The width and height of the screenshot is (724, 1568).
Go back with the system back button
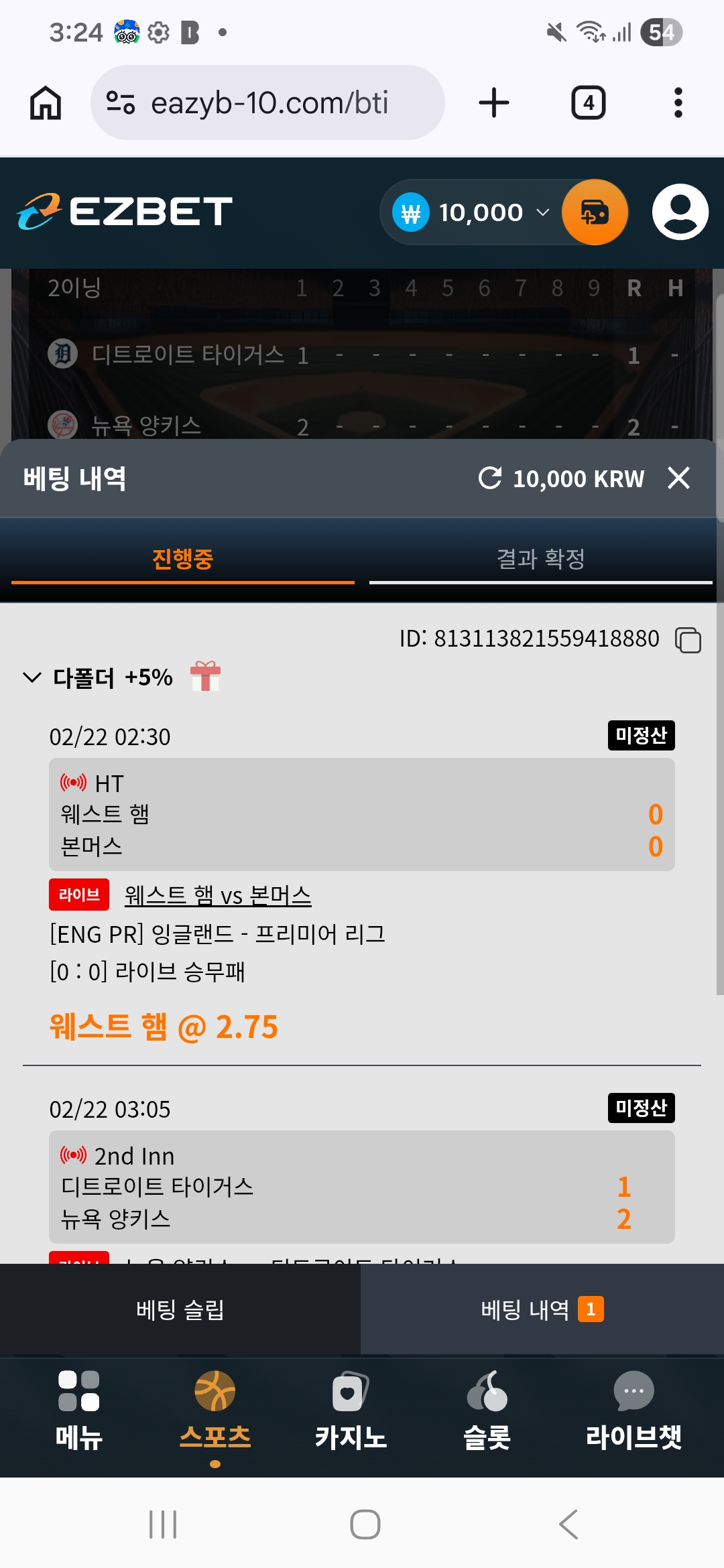tap(568, 1524)
